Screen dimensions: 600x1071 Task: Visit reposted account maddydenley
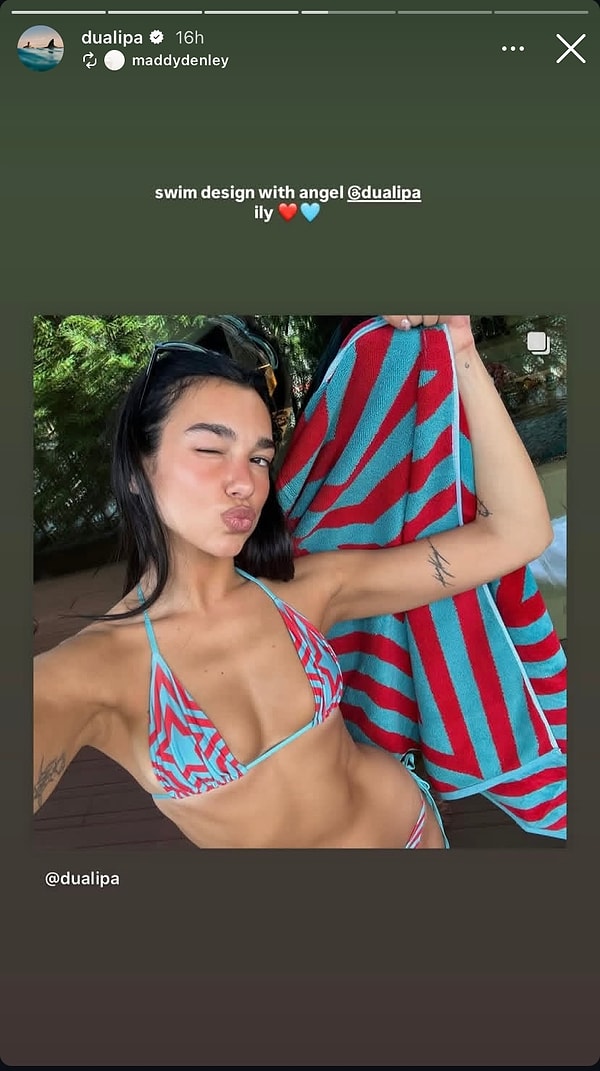(x=180, y=60)
